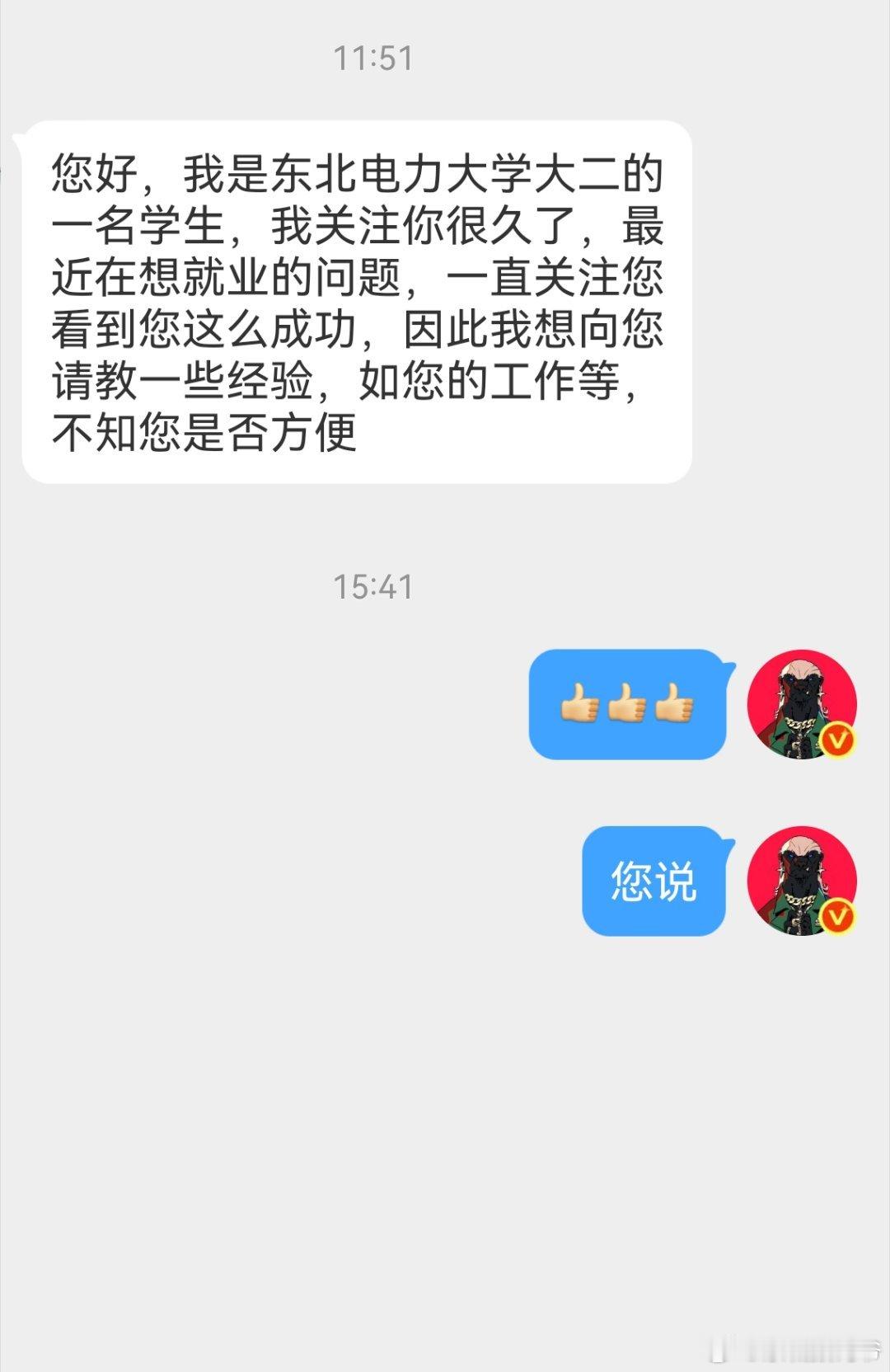
Task: Tap the 您好 greeting at the message start
Action: [89, 176]
